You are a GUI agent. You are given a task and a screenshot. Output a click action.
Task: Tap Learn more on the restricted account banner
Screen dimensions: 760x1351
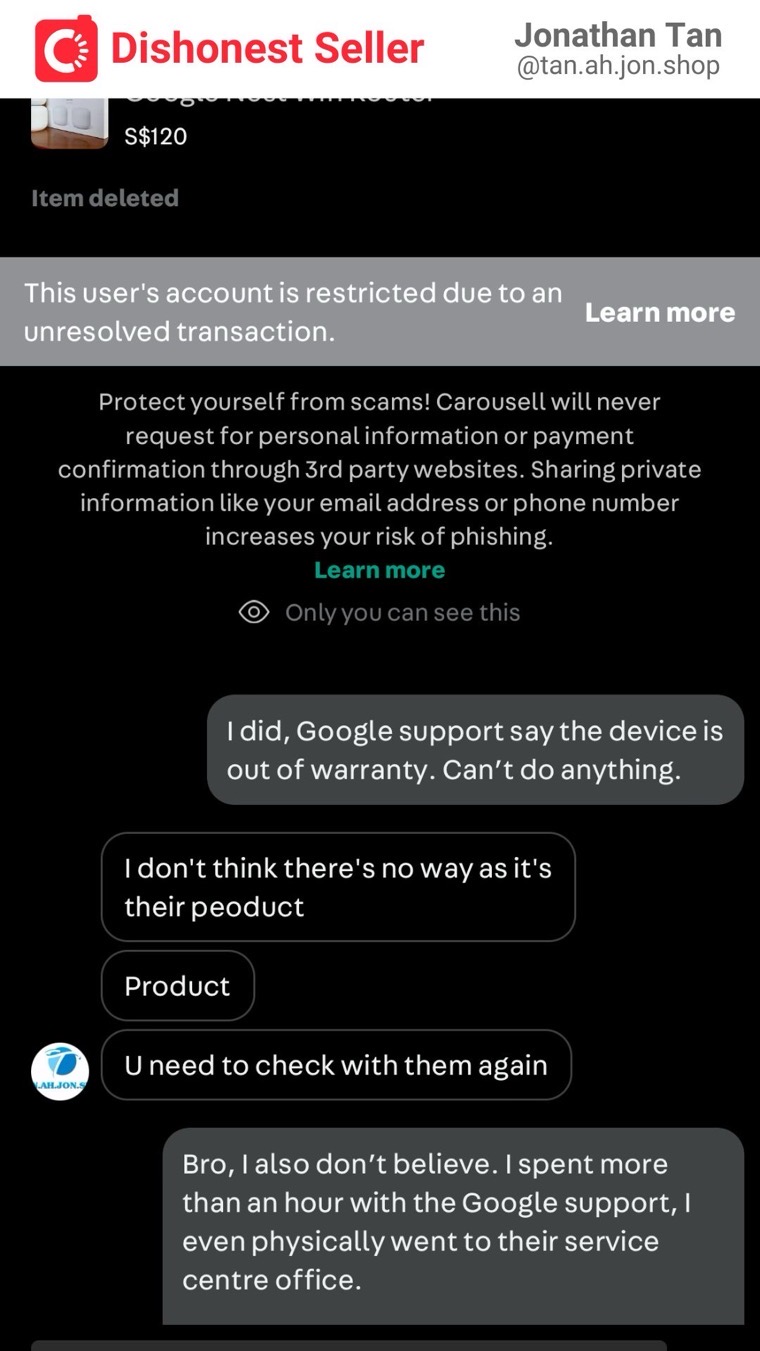pyautogui.click(x=659, y=312)
